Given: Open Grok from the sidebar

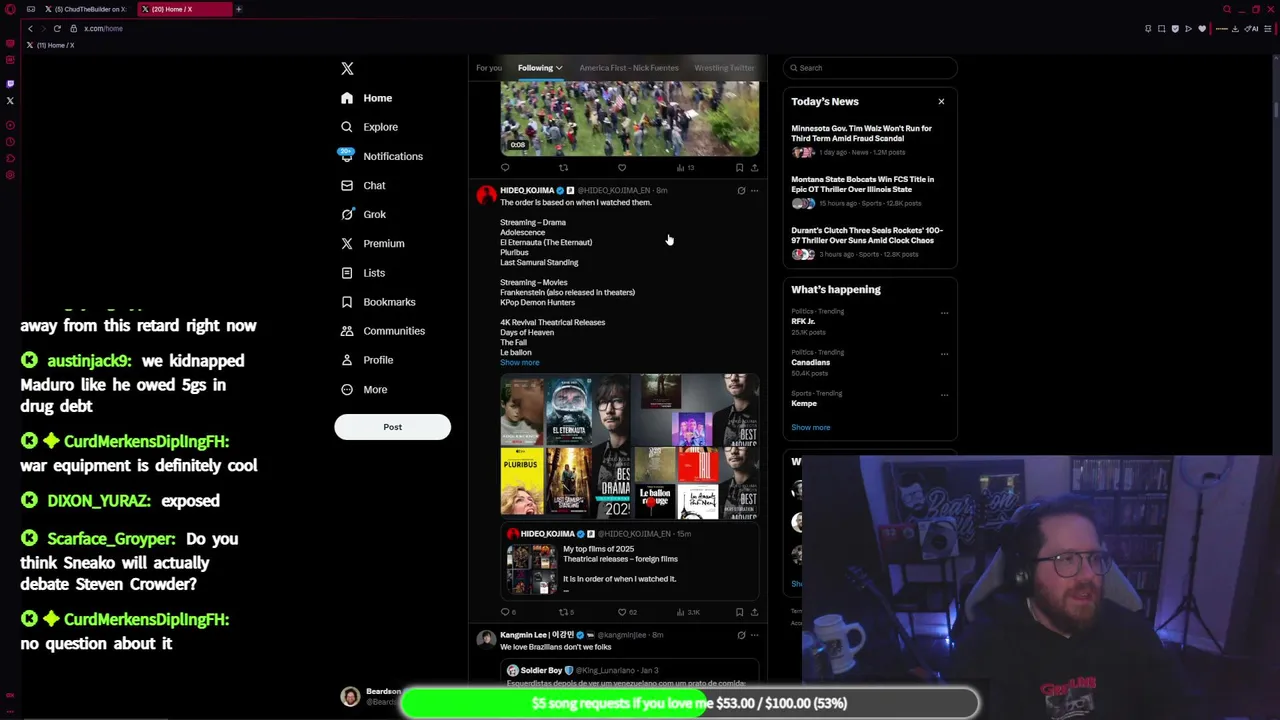Looking at the screenshot, I should click(x=374, y=214).
